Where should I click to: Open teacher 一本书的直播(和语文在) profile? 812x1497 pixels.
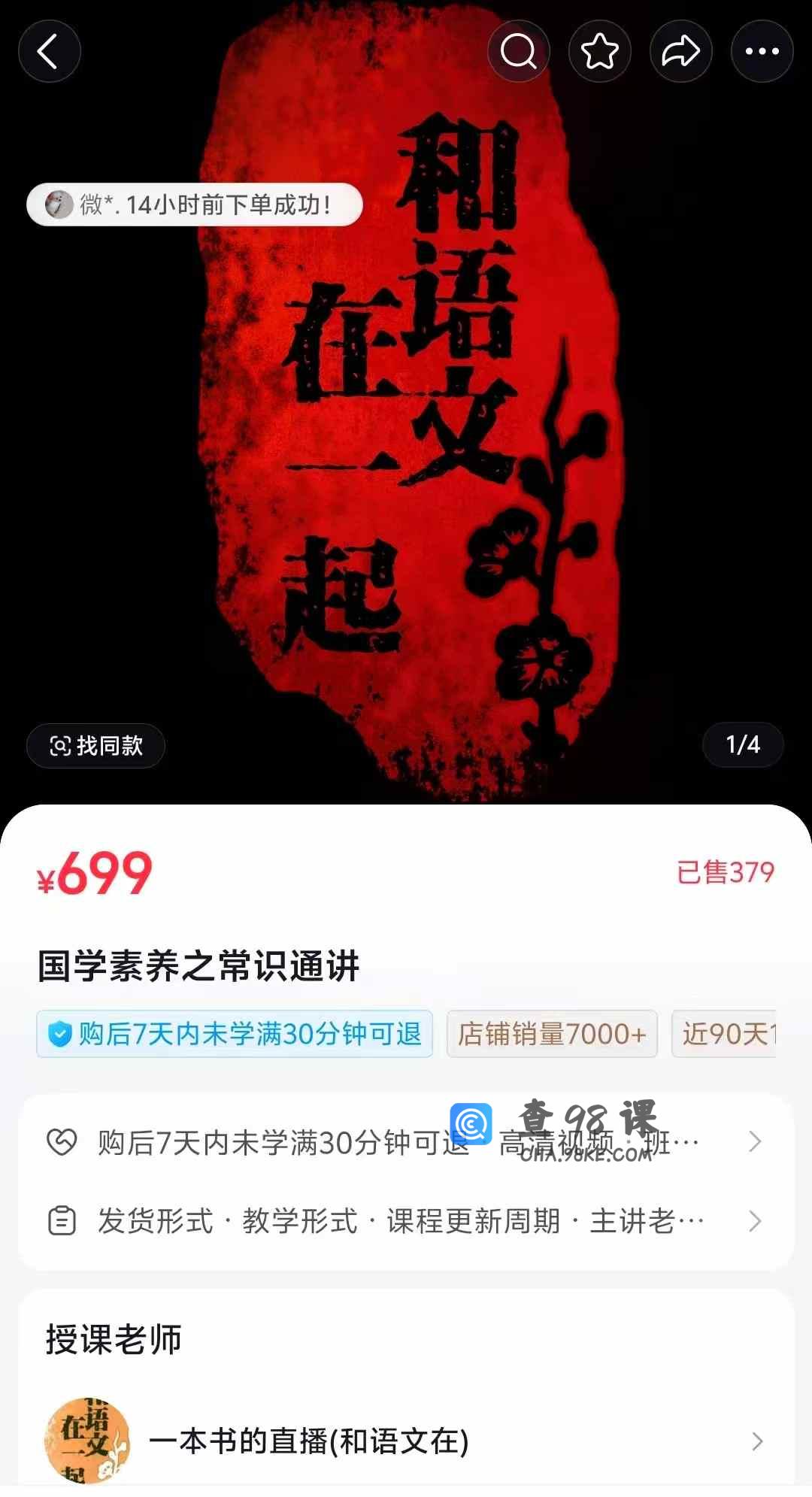click(406, 1441)
